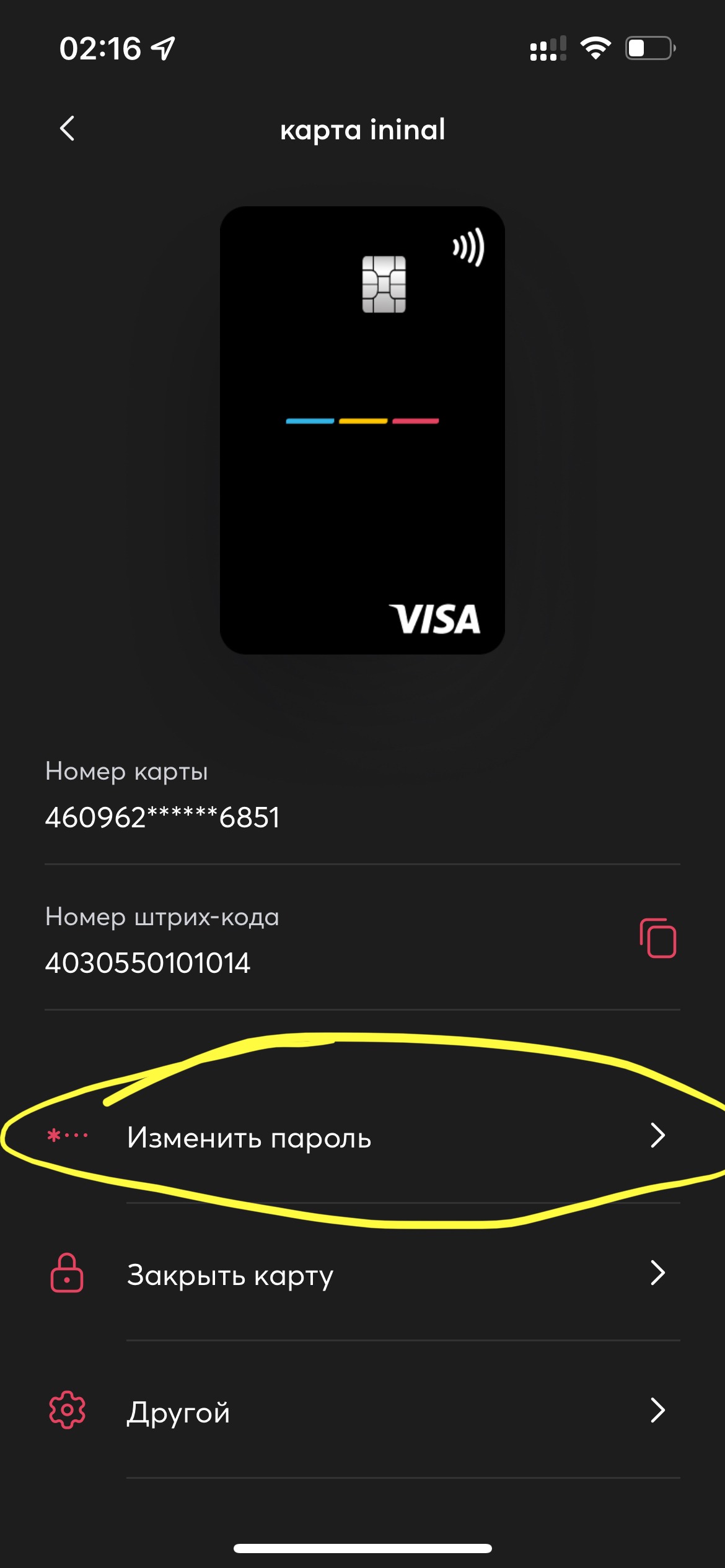Screen dimensions: 725x1568
Task: Copy the Номер штрих-кода value
Action: (657, 938)
